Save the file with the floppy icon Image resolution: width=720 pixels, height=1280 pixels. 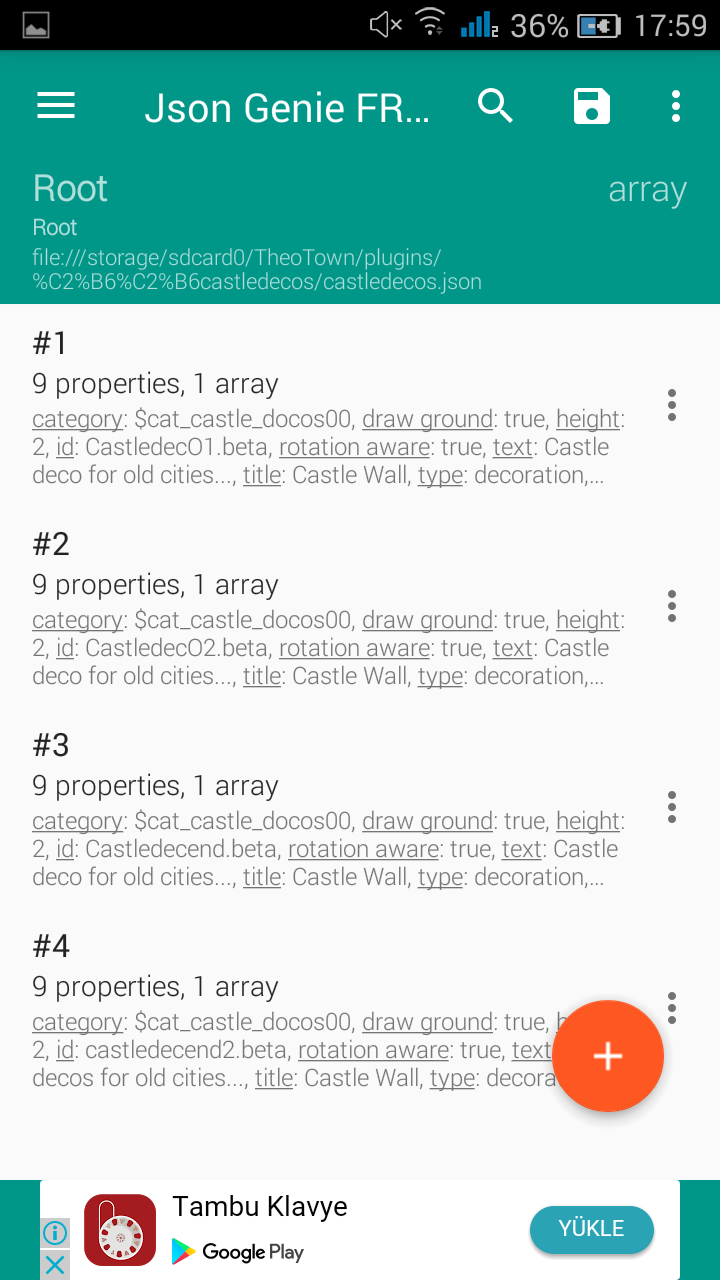[x=592, y=106]
